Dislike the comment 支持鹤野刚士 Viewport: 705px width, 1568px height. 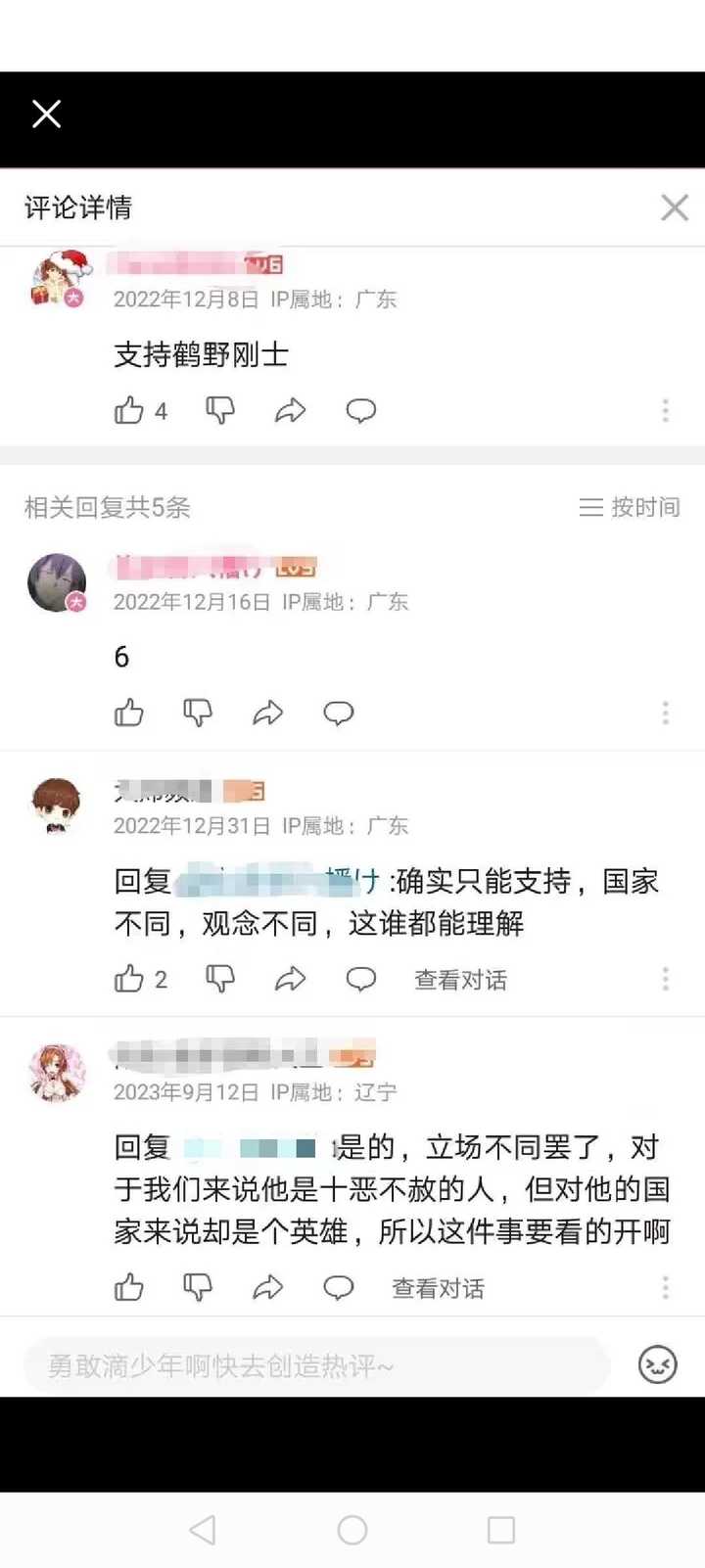pyautogui.click(x=220, y=411)
